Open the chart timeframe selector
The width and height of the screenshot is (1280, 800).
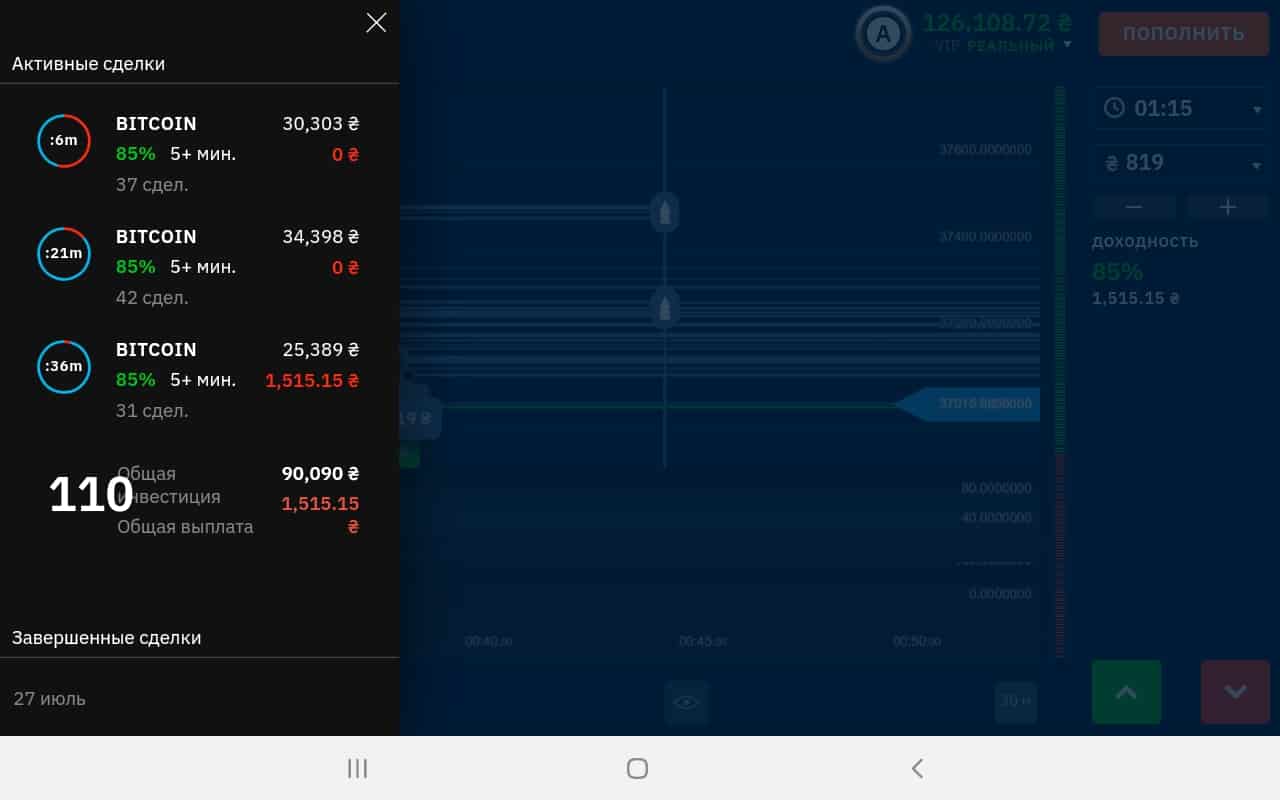pyautogui.click(x=1015, y=701)
